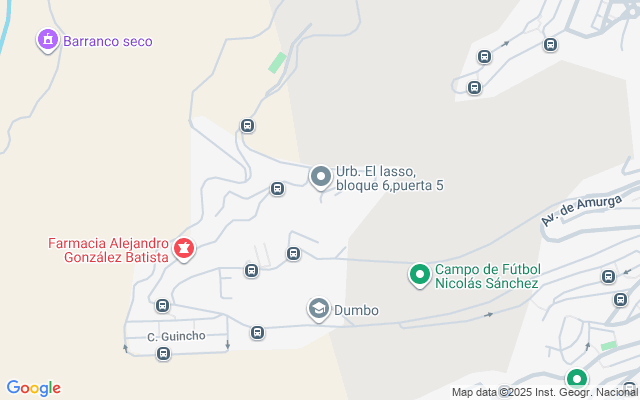Select the Farmacia Alejandro González Batista pin

tap(184, 249)
